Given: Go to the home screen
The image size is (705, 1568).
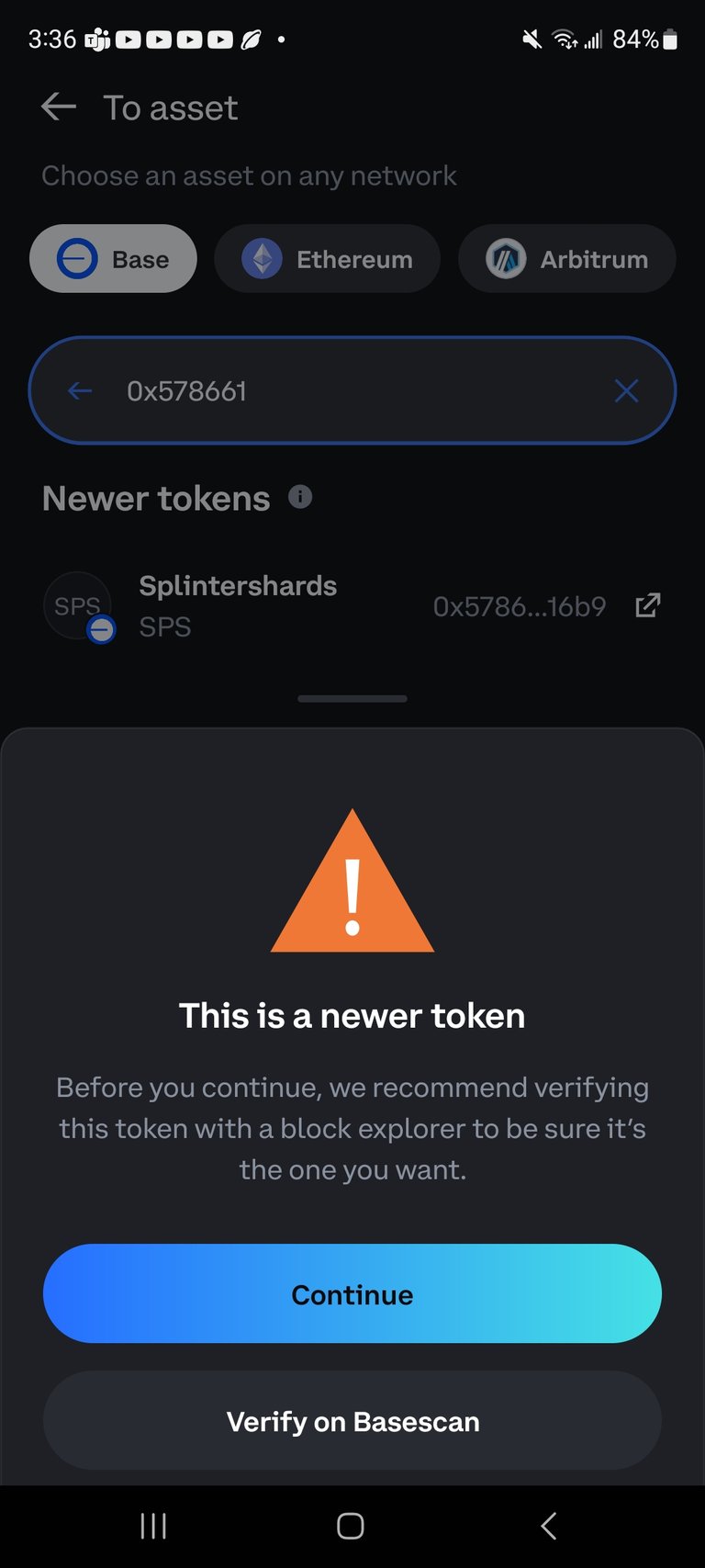Looking at the screenshot, I should click(351, 1526).
